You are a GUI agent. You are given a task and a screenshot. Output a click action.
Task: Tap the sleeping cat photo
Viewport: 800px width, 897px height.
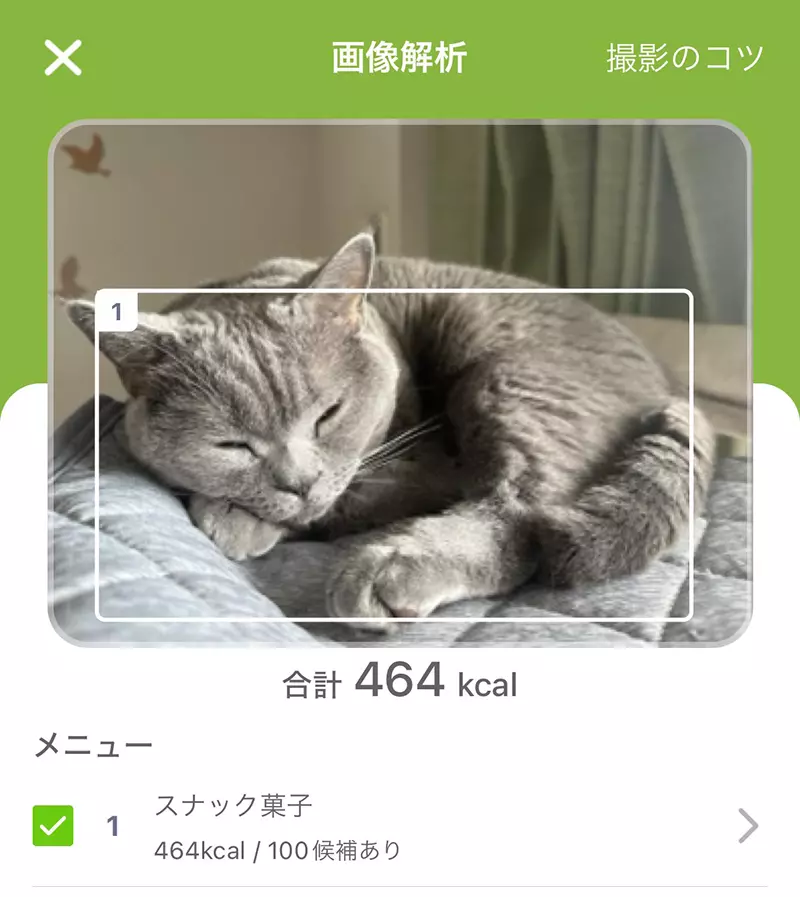pos(400,380)
